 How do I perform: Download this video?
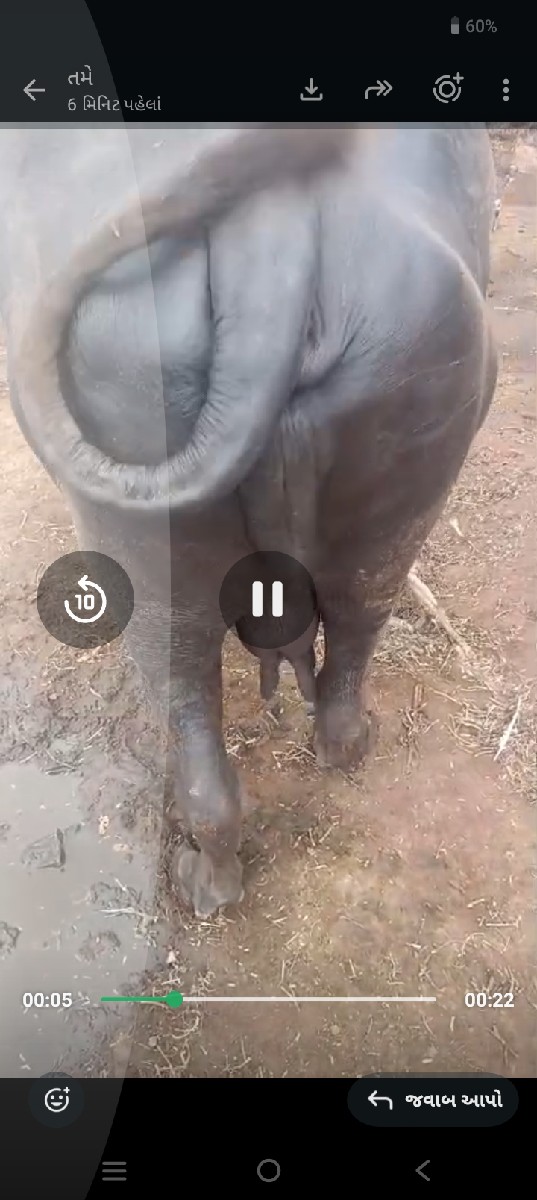pyautogui.click(x=312, y=90)
